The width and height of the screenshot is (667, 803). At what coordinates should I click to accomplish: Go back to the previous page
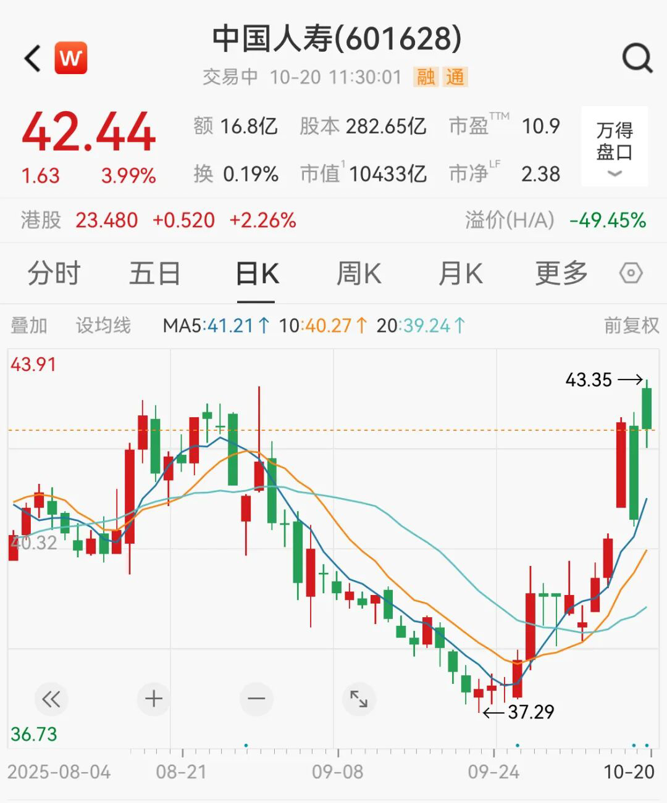click(33, 58)
